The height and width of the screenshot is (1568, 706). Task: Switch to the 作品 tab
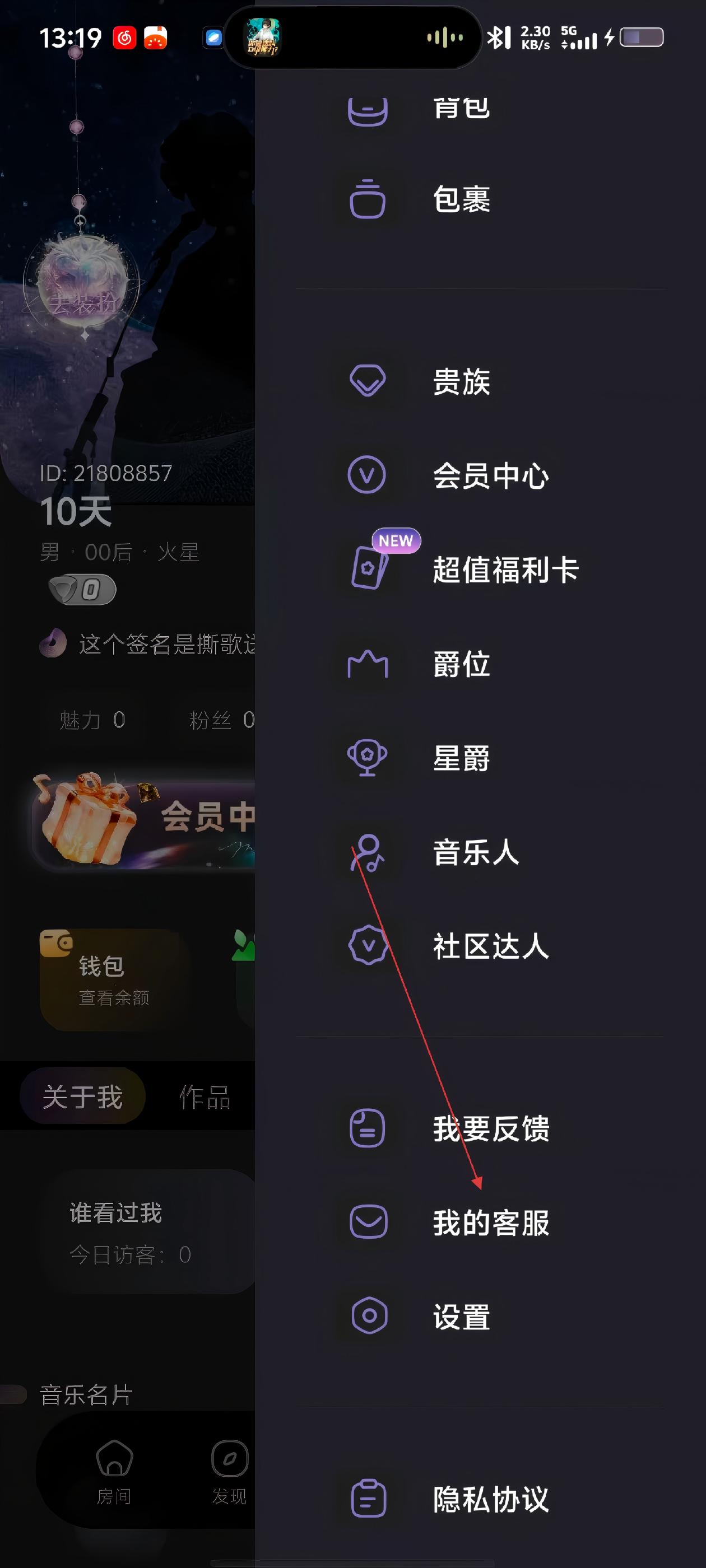click(205, 1097)
